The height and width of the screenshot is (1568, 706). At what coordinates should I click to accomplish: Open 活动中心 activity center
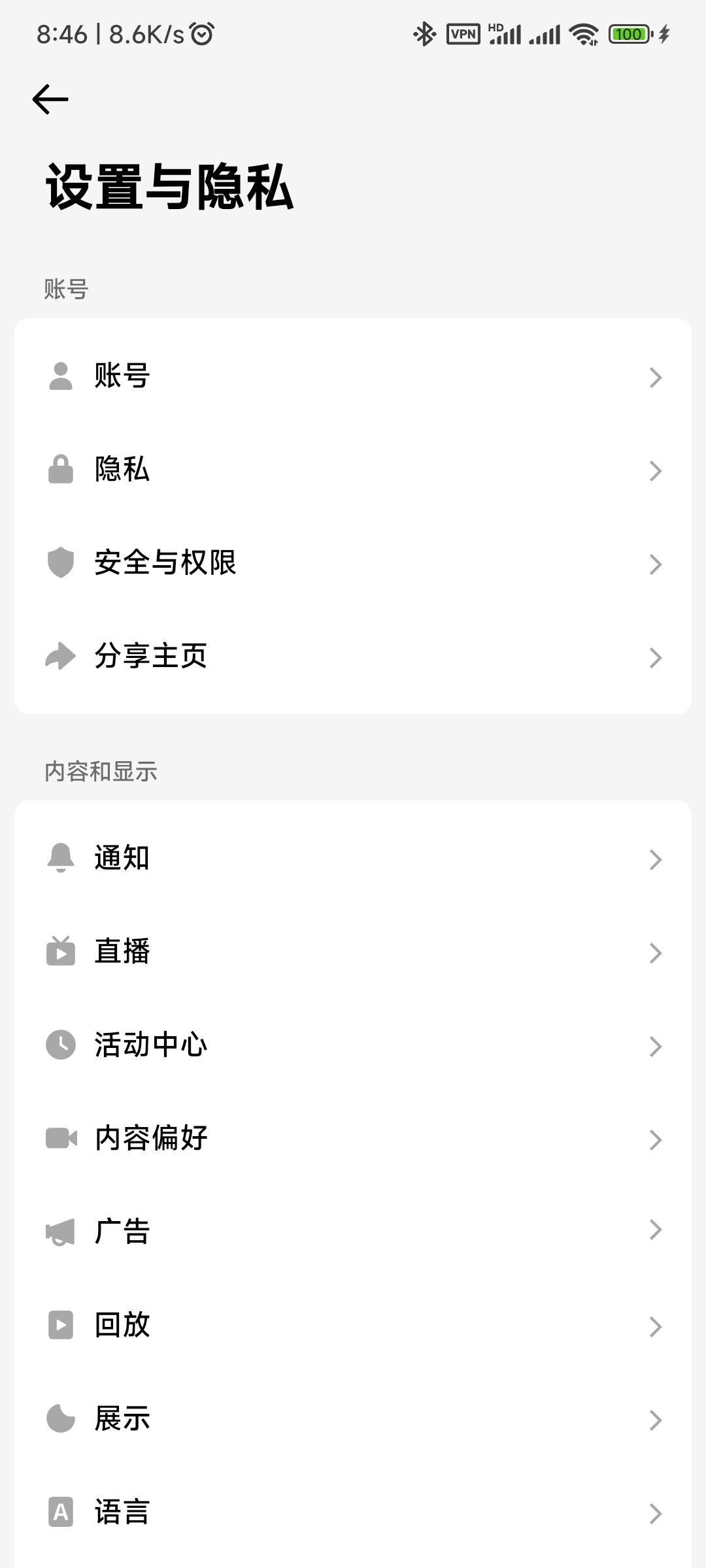pyautogui.click(x=353, y=1045)
